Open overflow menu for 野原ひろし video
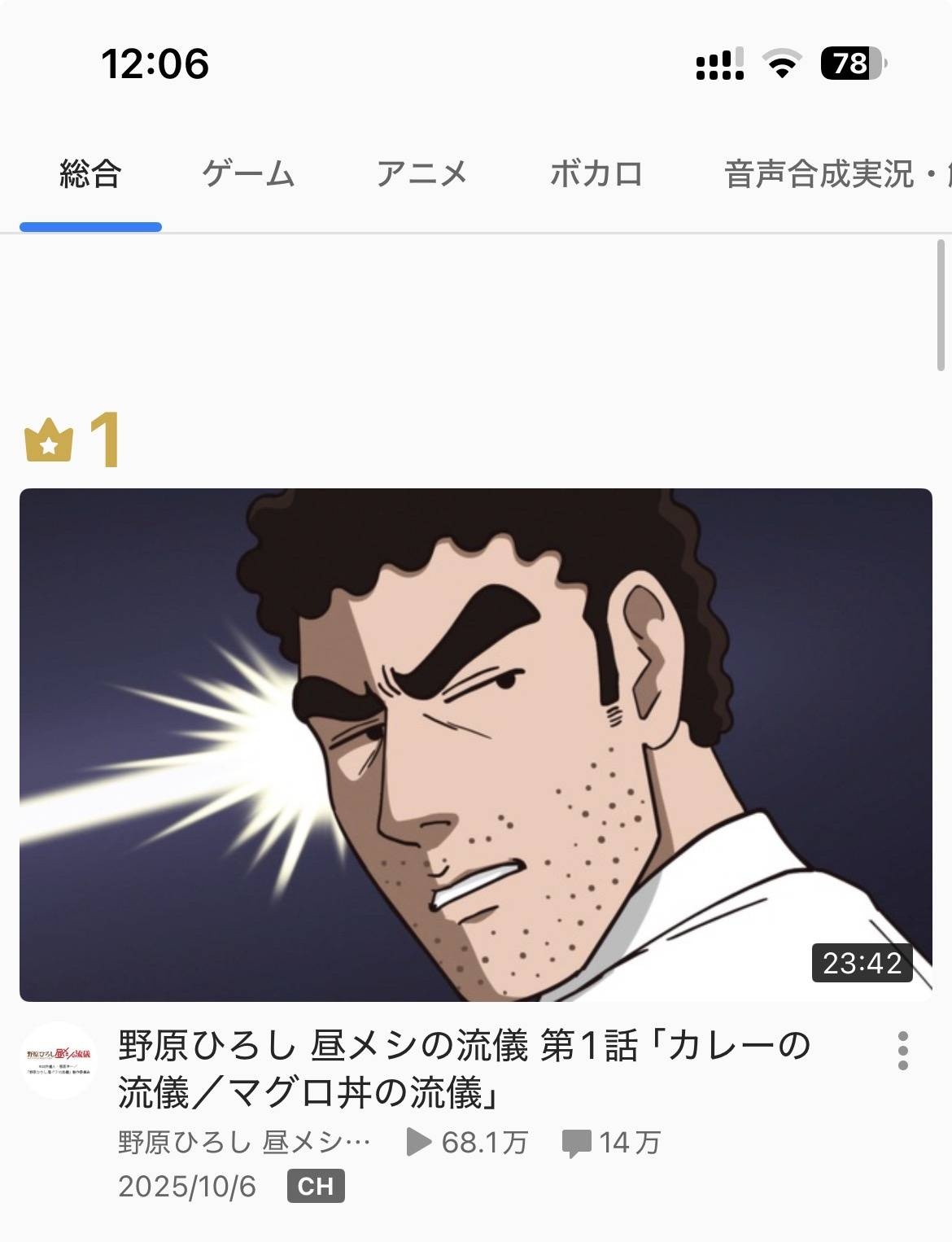952x1242 pixels. pos(902,1050)
